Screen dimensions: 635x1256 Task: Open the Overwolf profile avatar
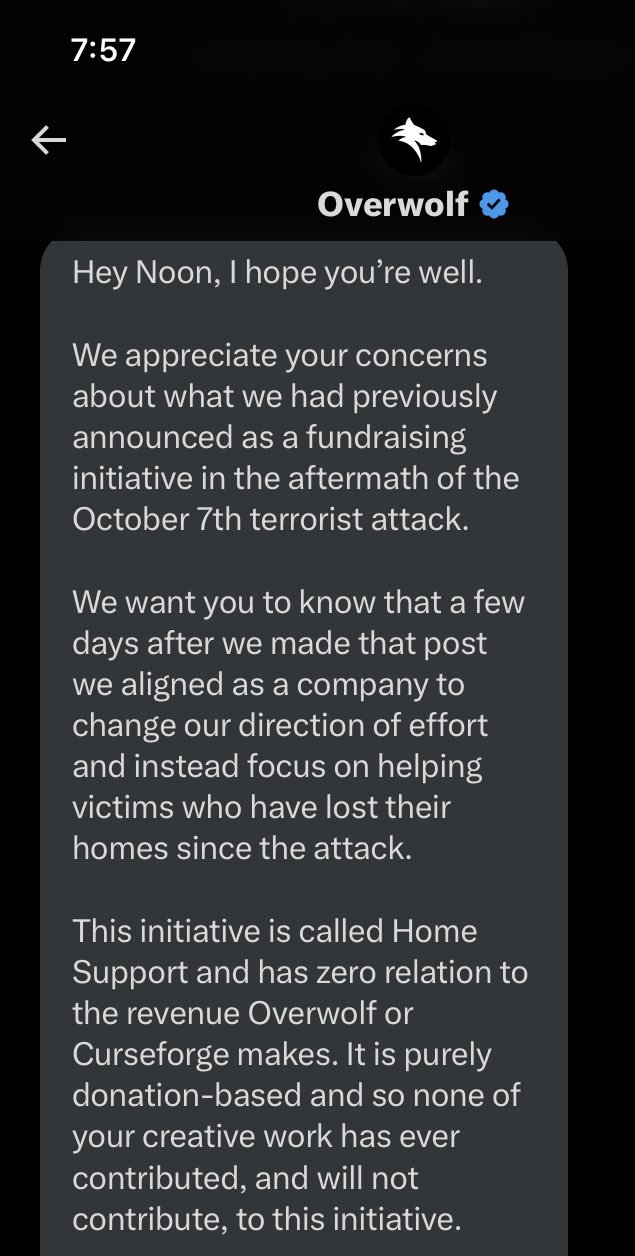413,141
